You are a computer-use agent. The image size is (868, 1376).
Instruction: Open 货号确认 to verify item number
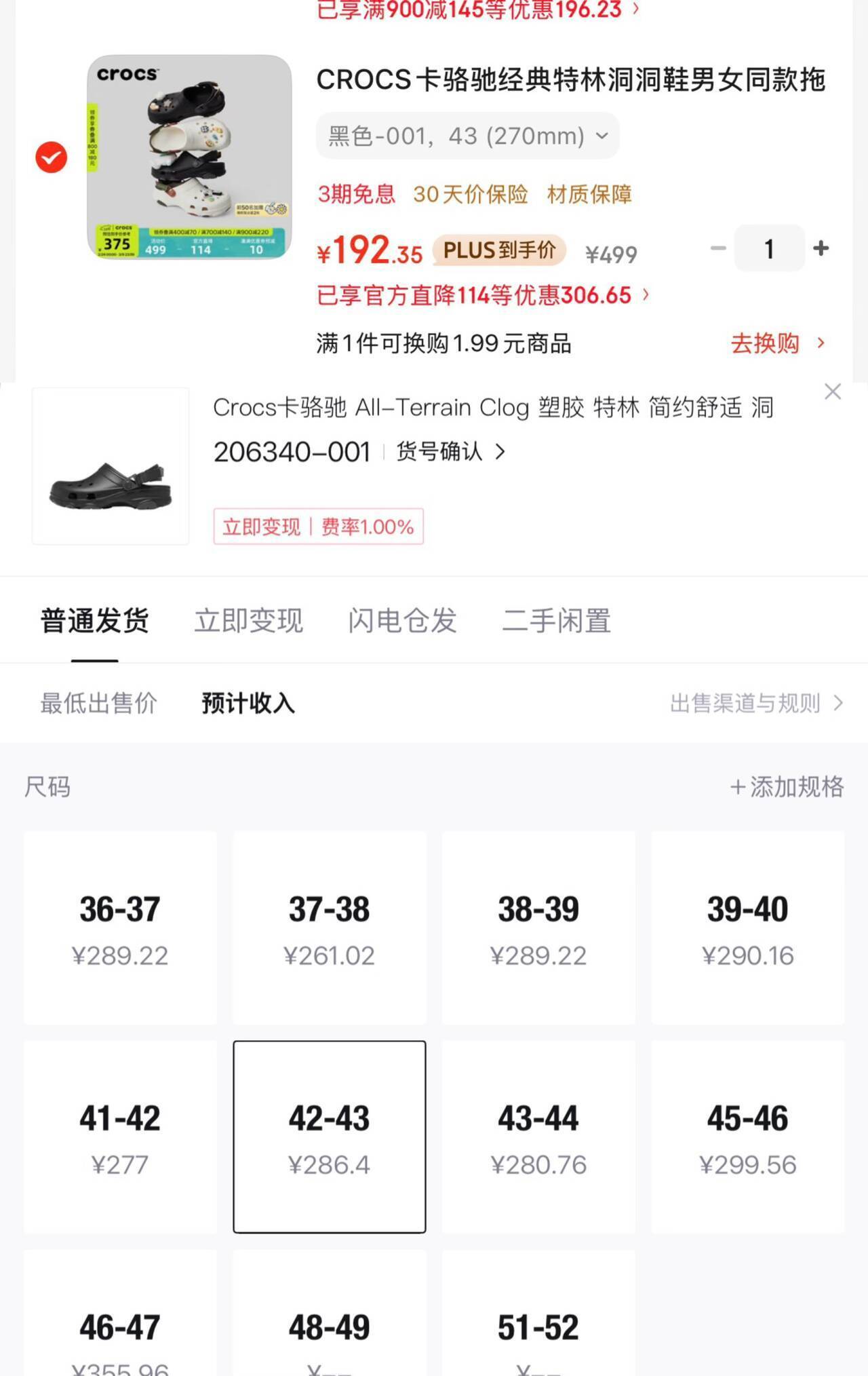(450, 451)
